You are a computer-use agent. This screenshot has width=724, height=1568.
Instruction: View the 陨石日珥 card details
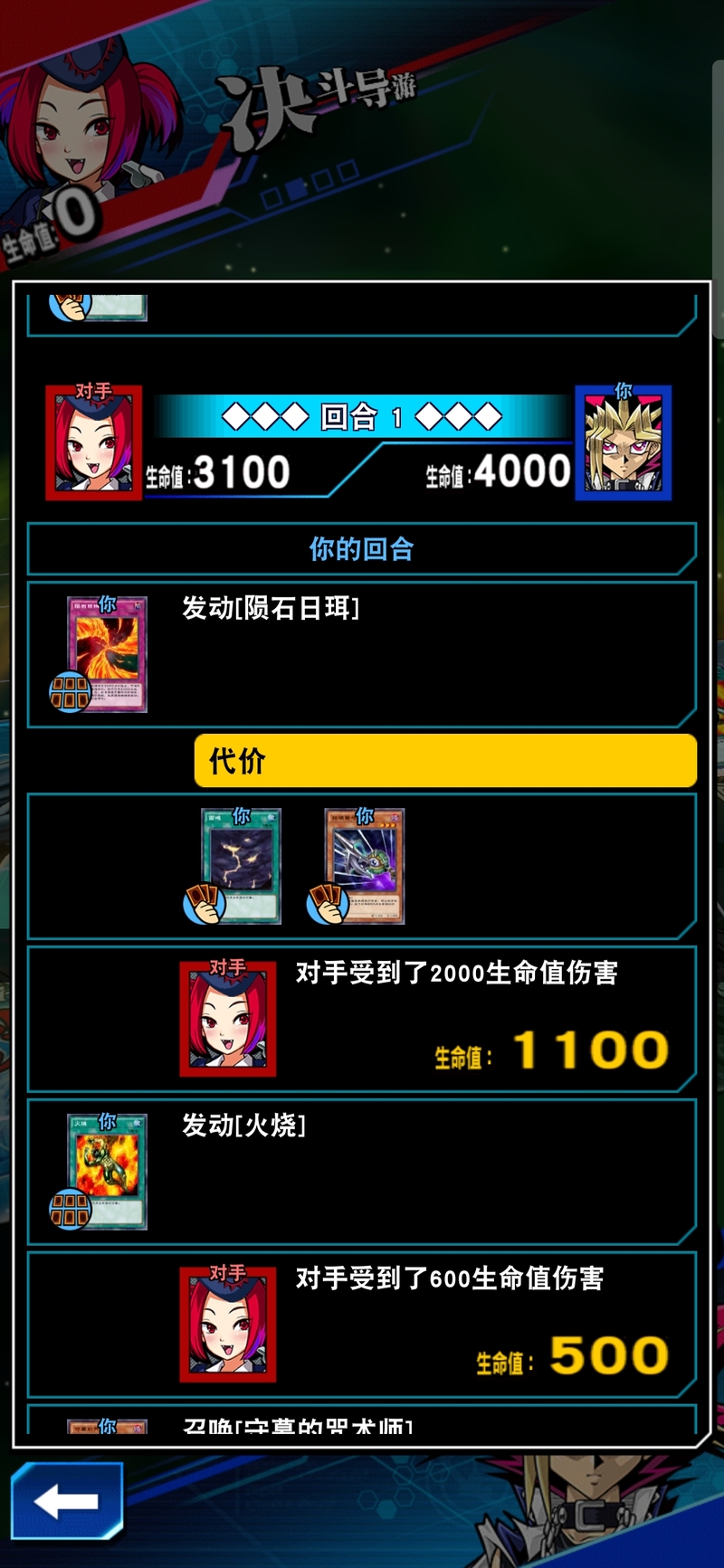(107, 654)
